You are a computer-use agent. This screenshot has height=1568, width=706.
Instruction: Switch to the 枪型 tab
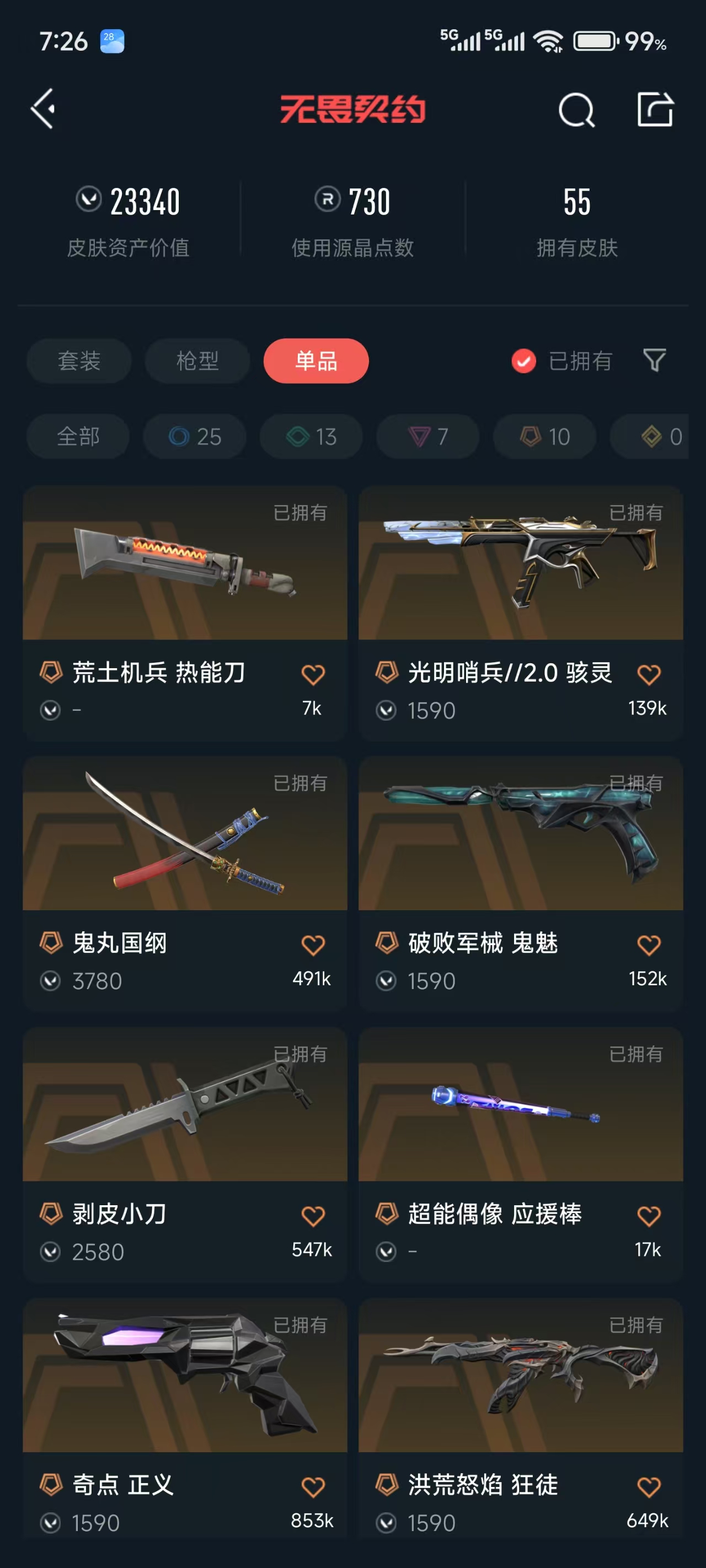pyautogui.click(x=197, y=361)
